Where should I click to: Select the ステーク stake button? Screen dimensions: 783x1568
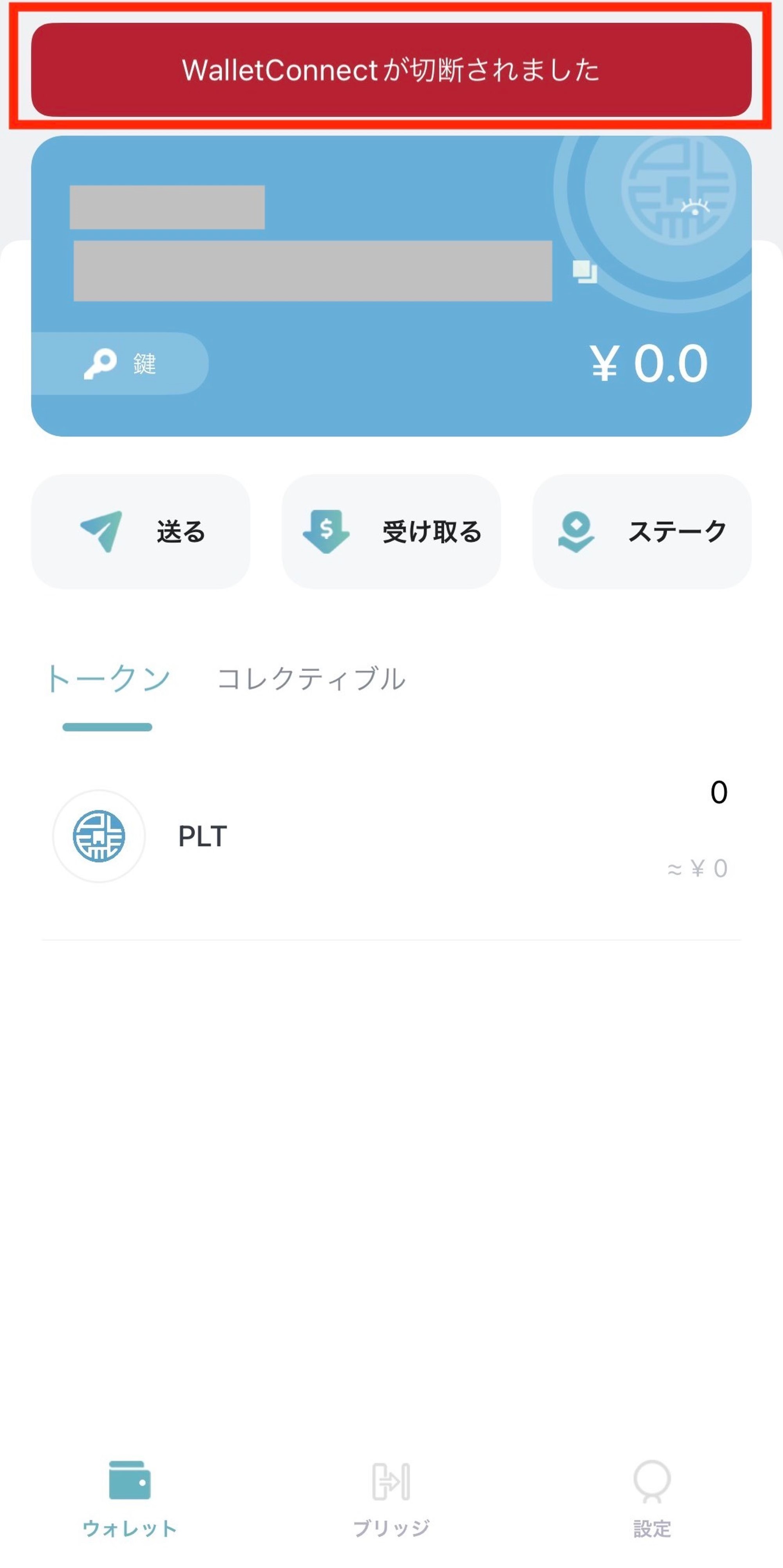coord(642,531)
